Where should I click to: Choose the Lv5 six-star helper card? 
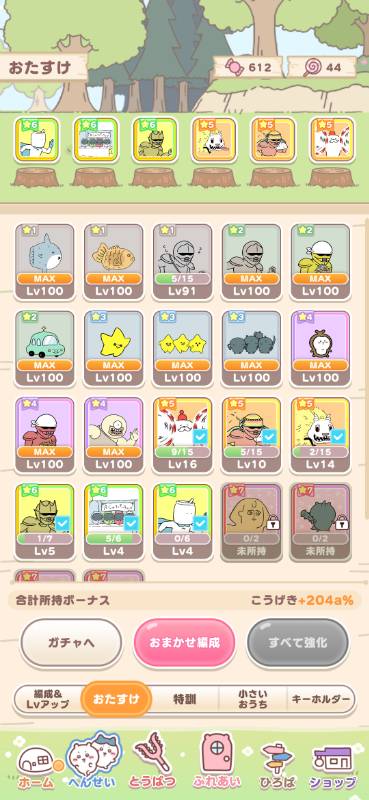pos(45,522)
